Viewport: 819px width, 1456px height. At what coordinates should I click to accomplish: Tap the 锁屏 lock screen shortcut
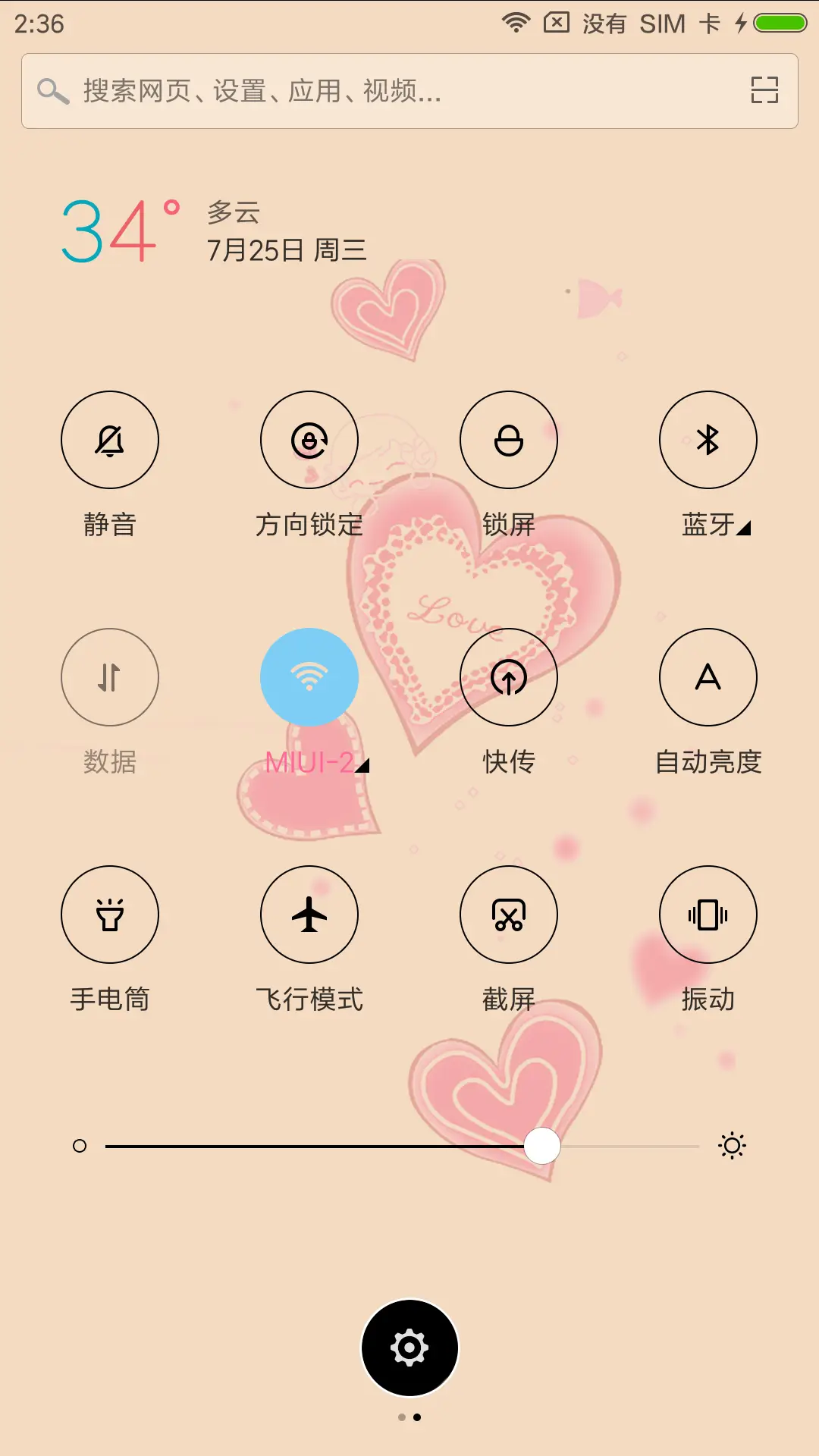tap(509, 440)
